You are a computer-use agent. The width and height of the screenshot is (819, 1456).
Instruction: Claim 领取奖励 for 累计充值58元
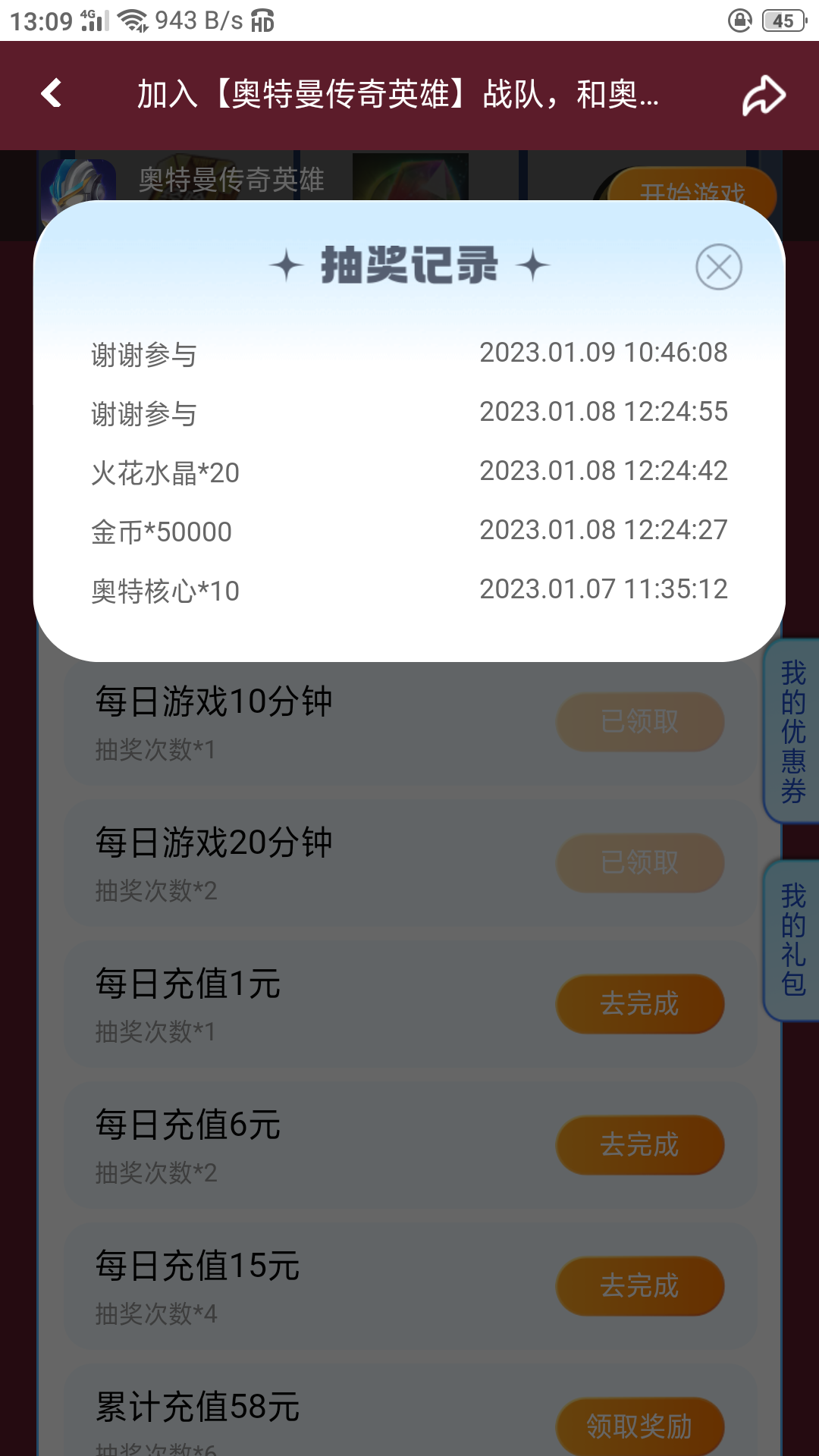click(640, 1426)
